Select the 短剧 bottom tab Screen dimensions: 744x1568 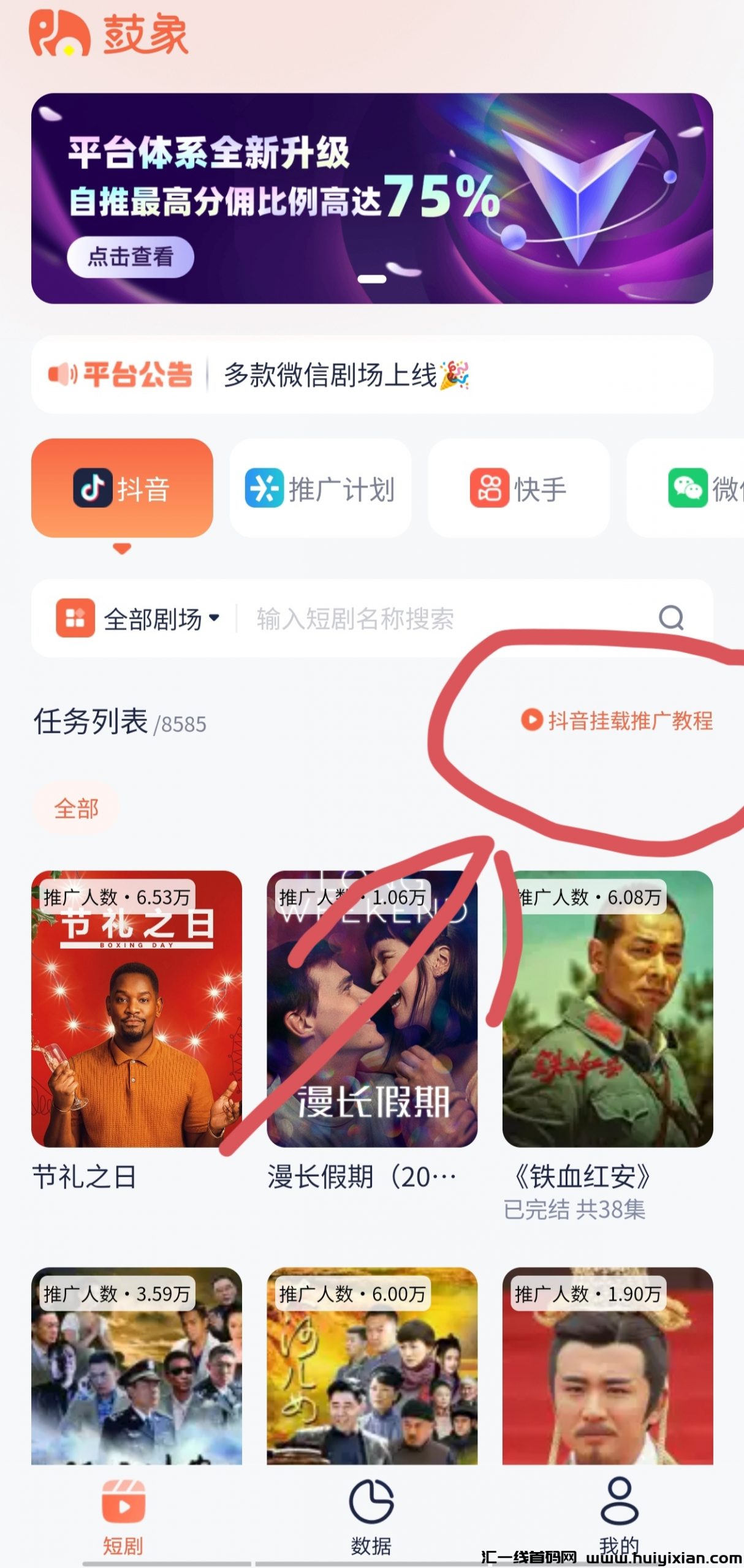(123, 1516)
